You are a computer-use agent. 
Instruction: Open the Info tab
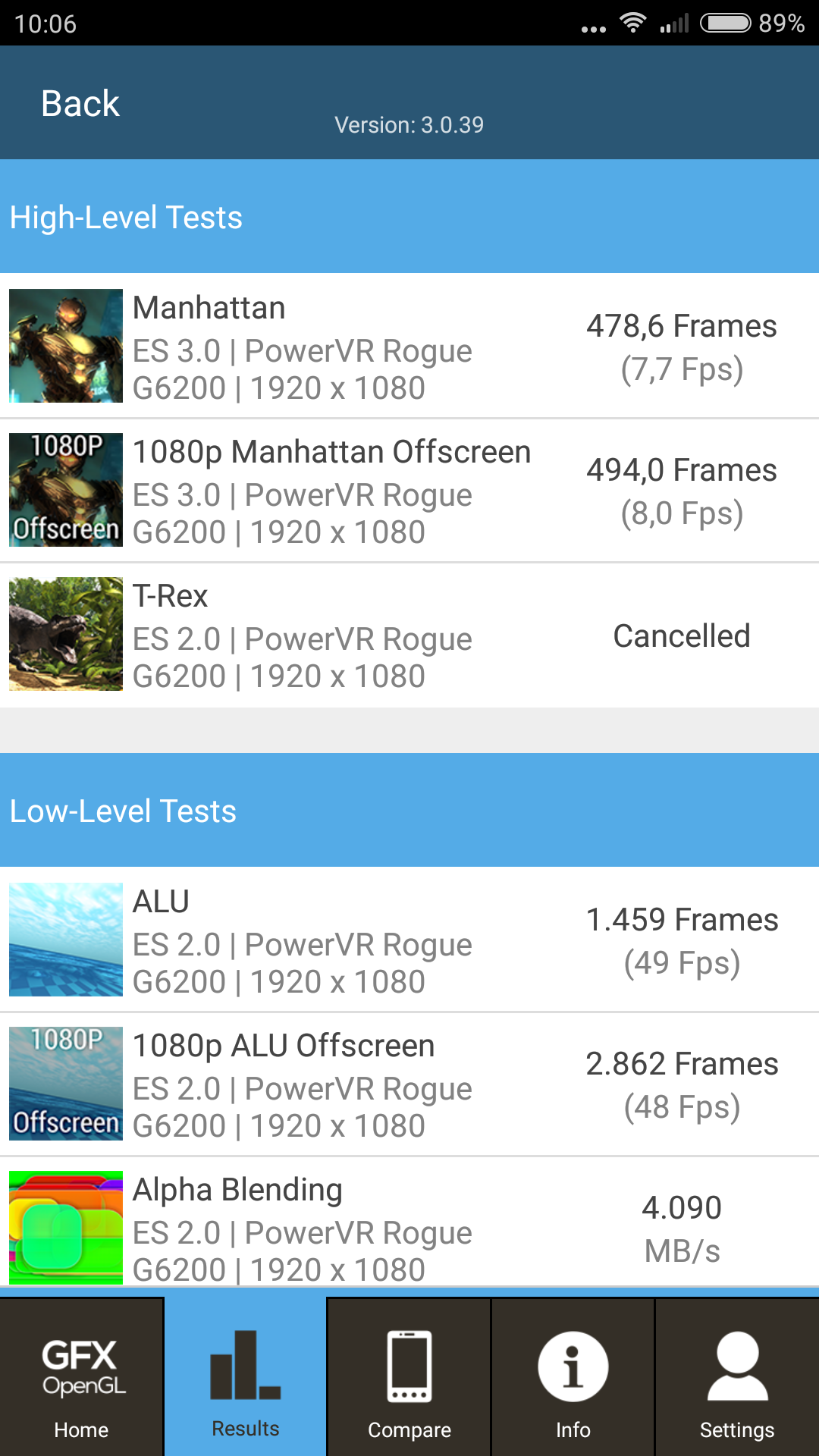point(573,1377)
